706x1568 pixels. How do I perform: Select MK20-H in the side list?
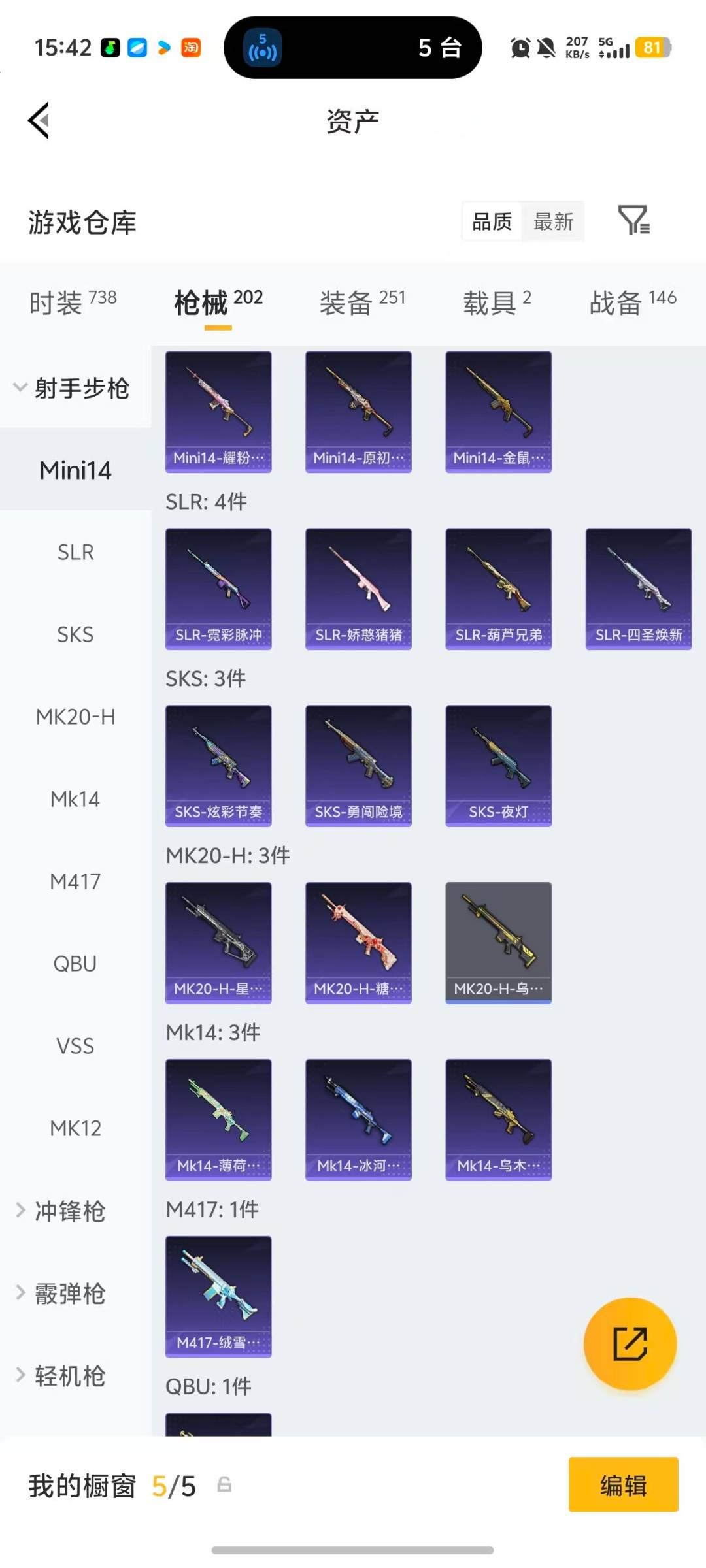click(75, 717)
